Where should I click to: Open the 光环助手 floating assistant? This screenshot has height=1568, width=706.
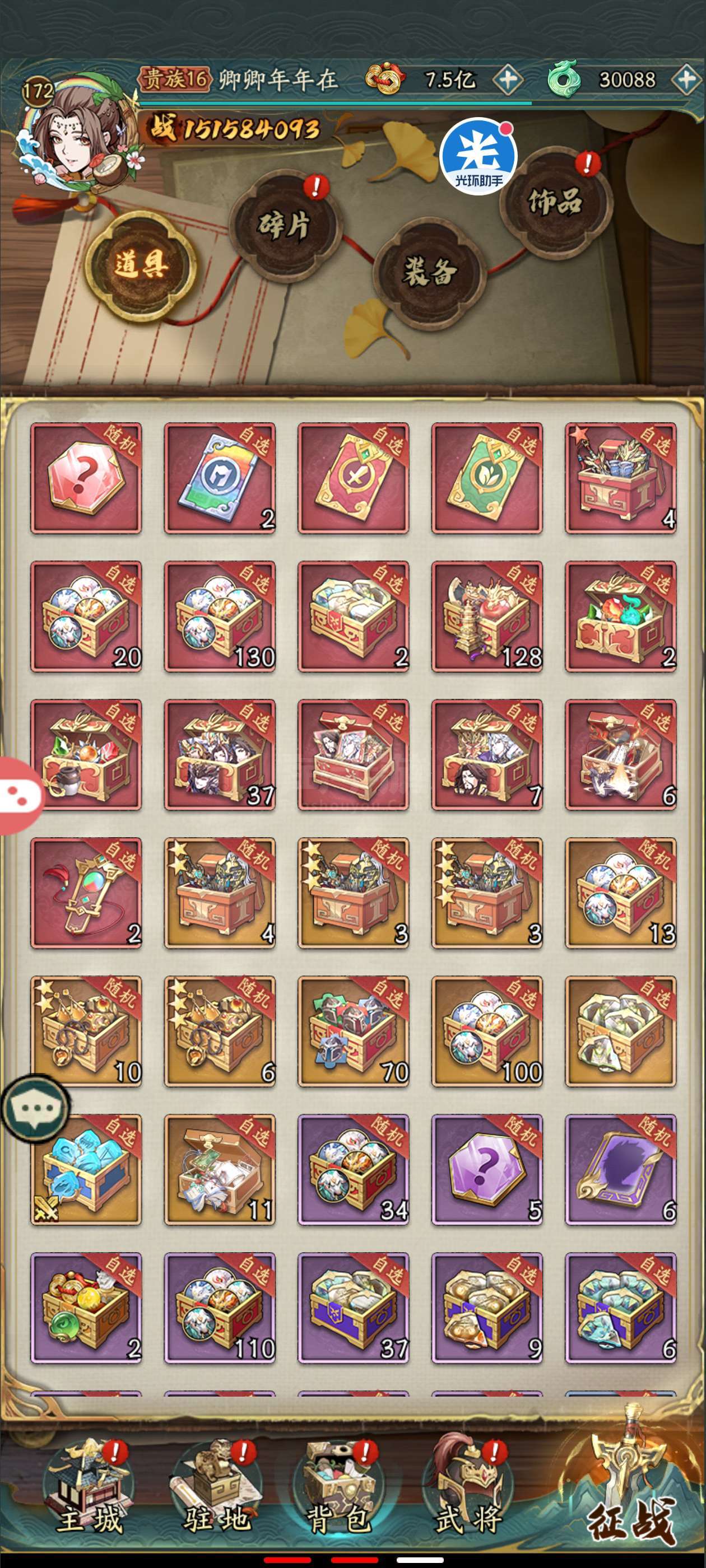pos(479,156)
